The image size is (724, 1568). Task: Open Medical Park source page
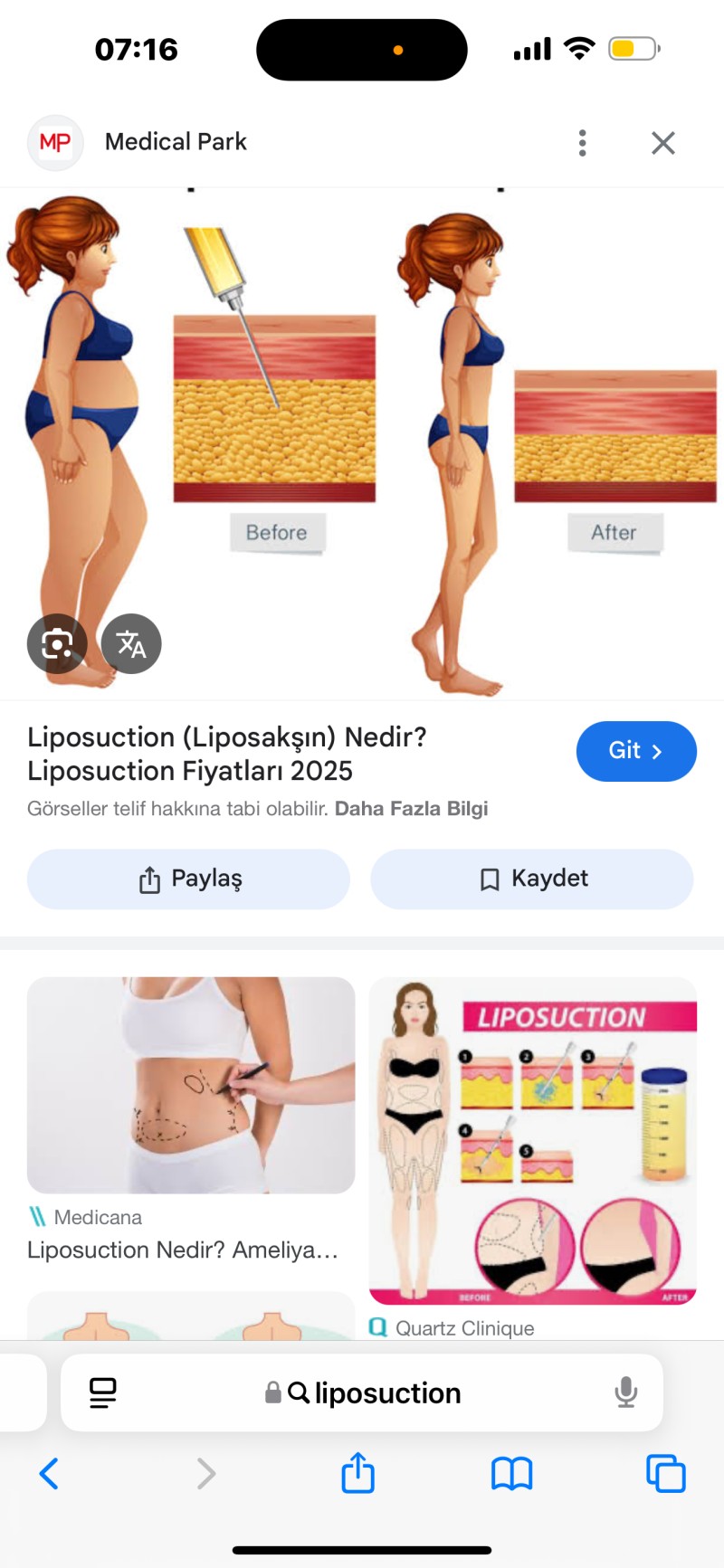(176, 142)
